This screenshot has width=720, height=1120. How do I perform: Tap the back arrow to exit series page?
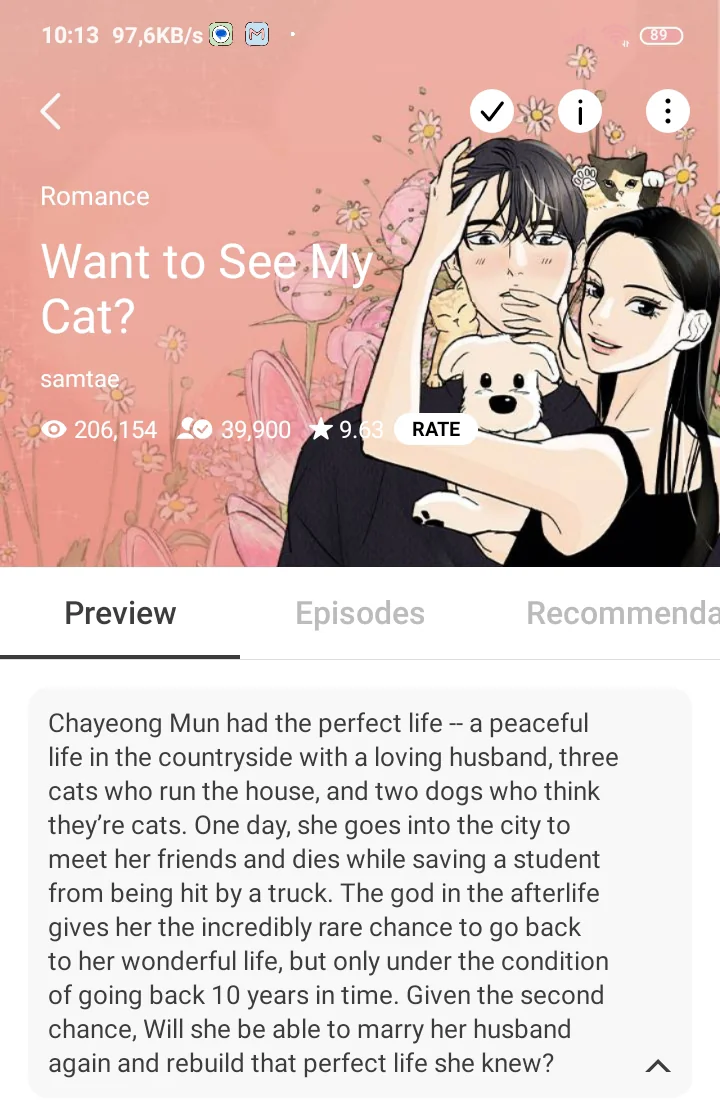click(51, 111)
